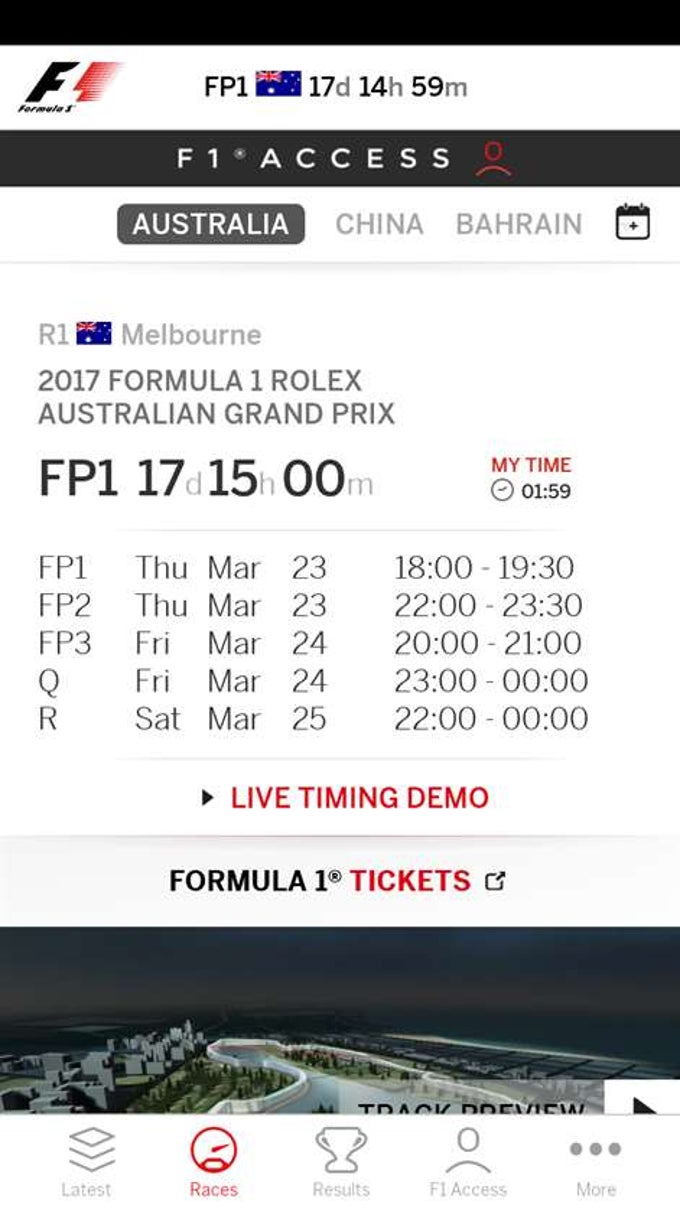
Task: Open the Races tab
Action: 214,1162
